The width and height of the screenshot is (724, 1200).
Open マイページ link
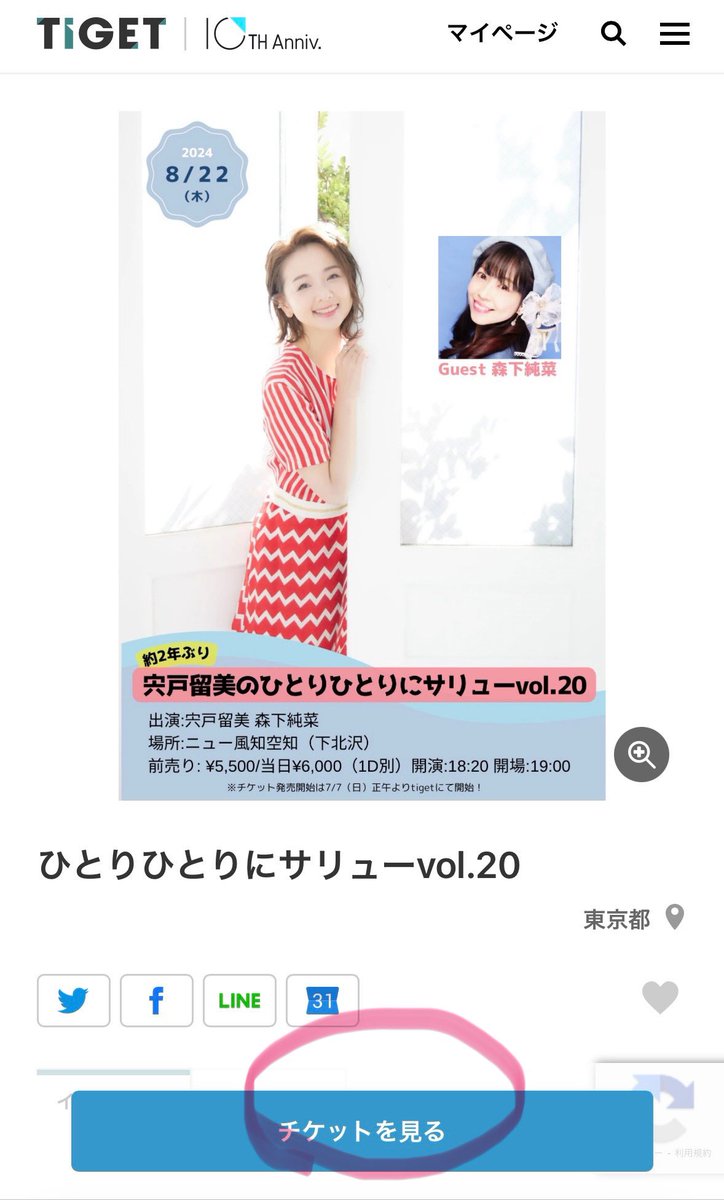click(x=501, y=33)
